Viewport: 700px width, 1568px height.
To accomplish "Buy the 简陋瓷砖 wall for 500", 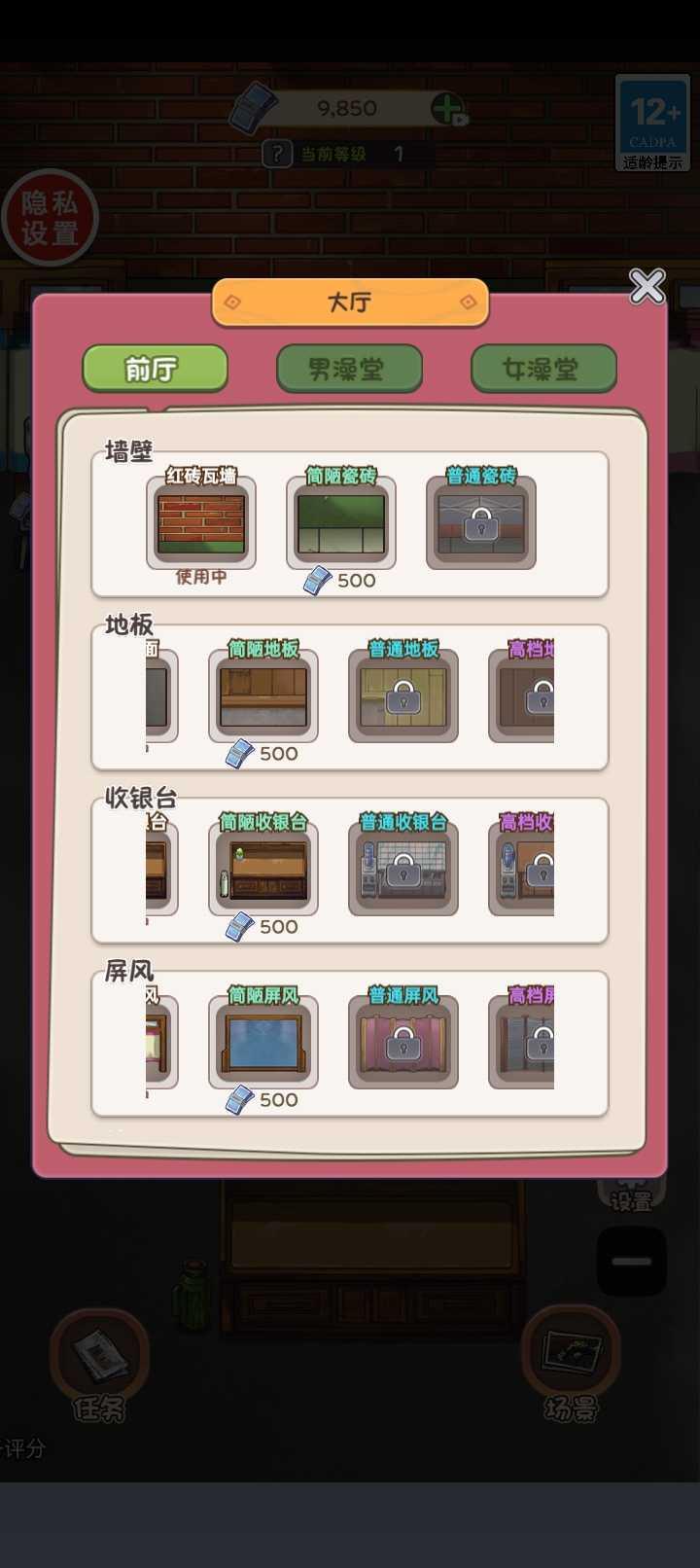I will click(x=341, y=523).
